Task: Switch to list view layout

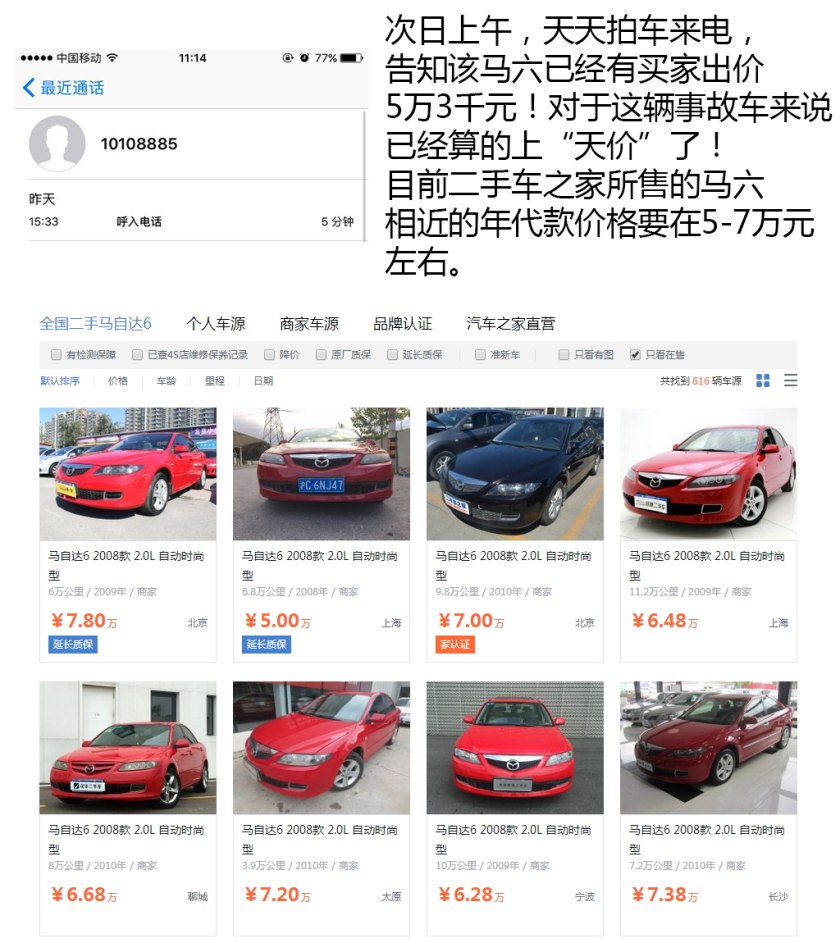Action: point(791,381)
